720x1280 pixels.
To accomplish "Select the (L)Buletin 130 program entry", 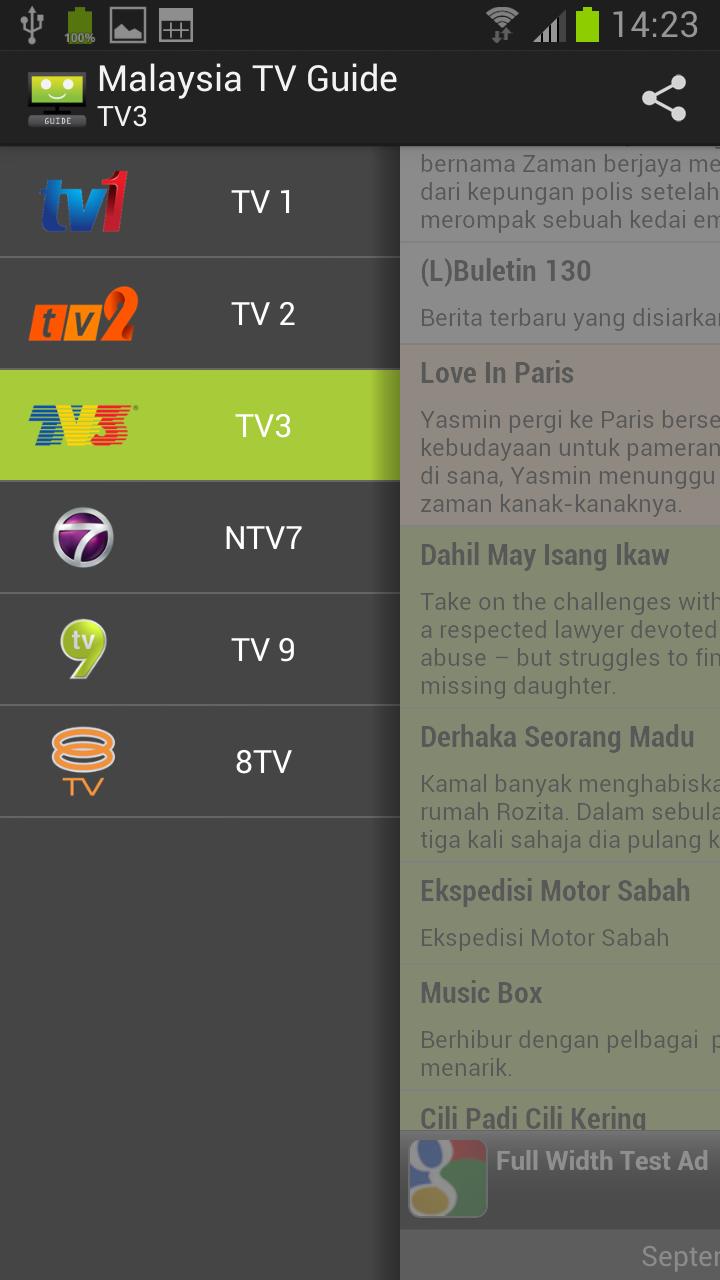I will coord(560,290).
